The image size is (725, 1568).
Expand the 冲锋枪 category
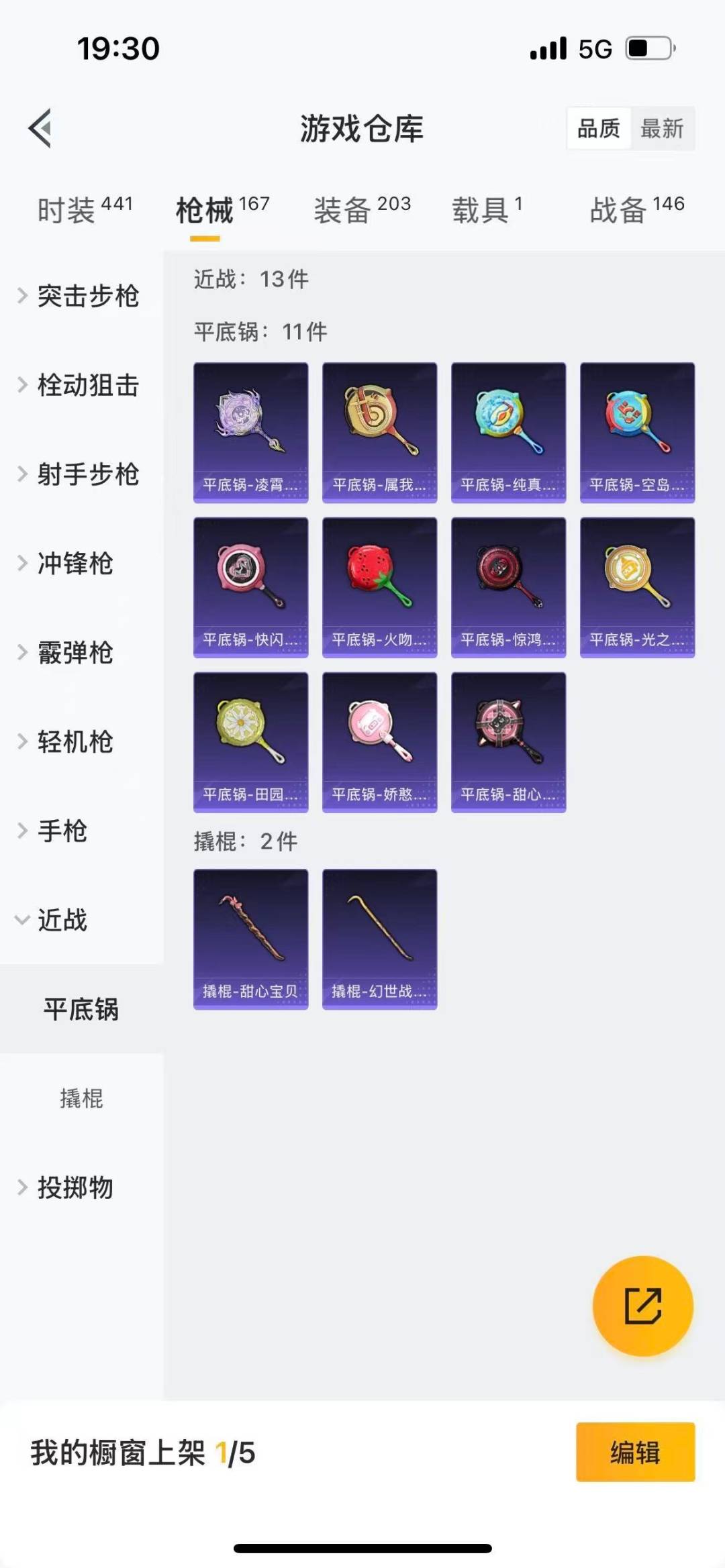(74, 563)
